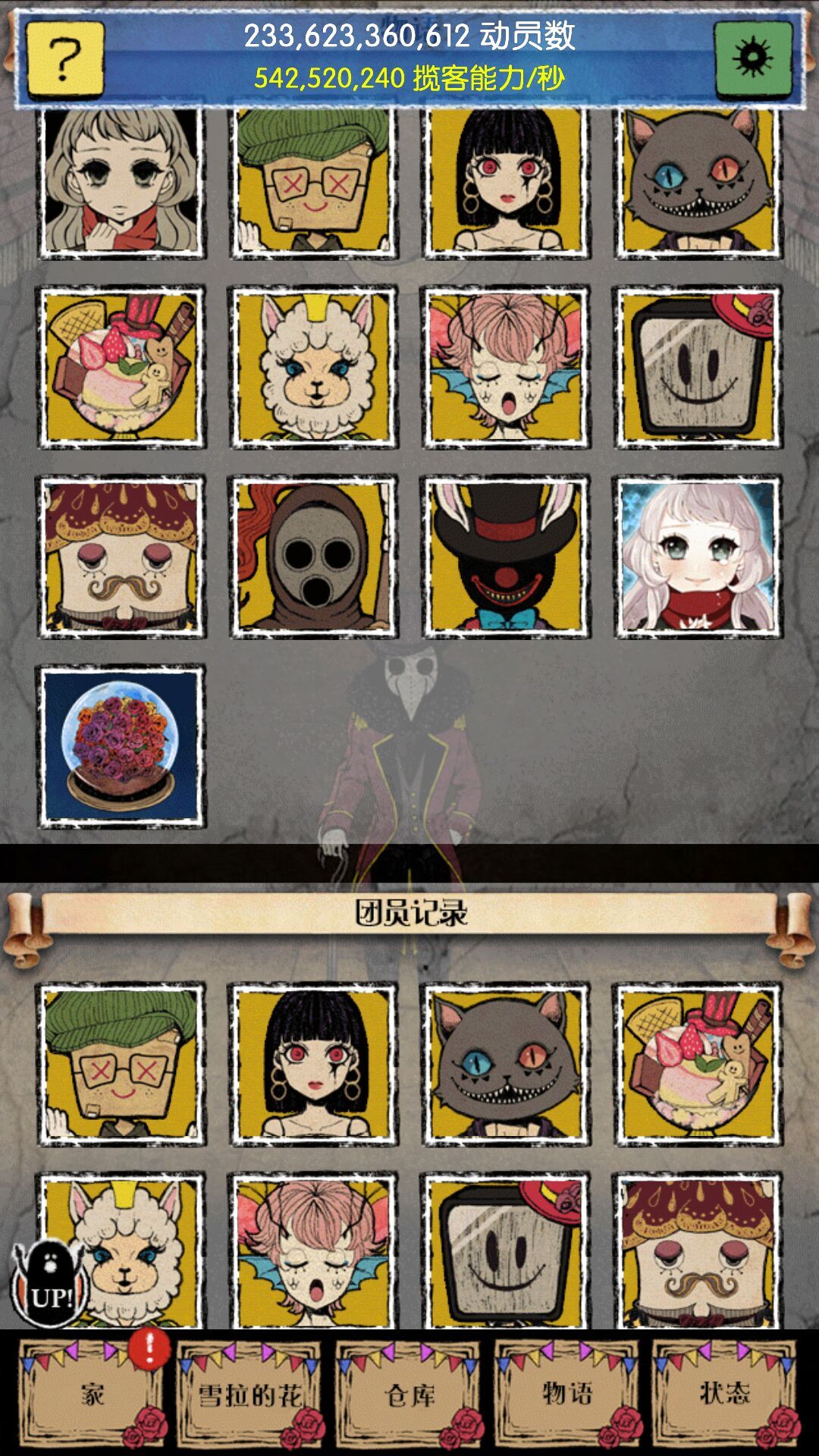
Task: Switch to the 物语 tab
Action: 567,1394
